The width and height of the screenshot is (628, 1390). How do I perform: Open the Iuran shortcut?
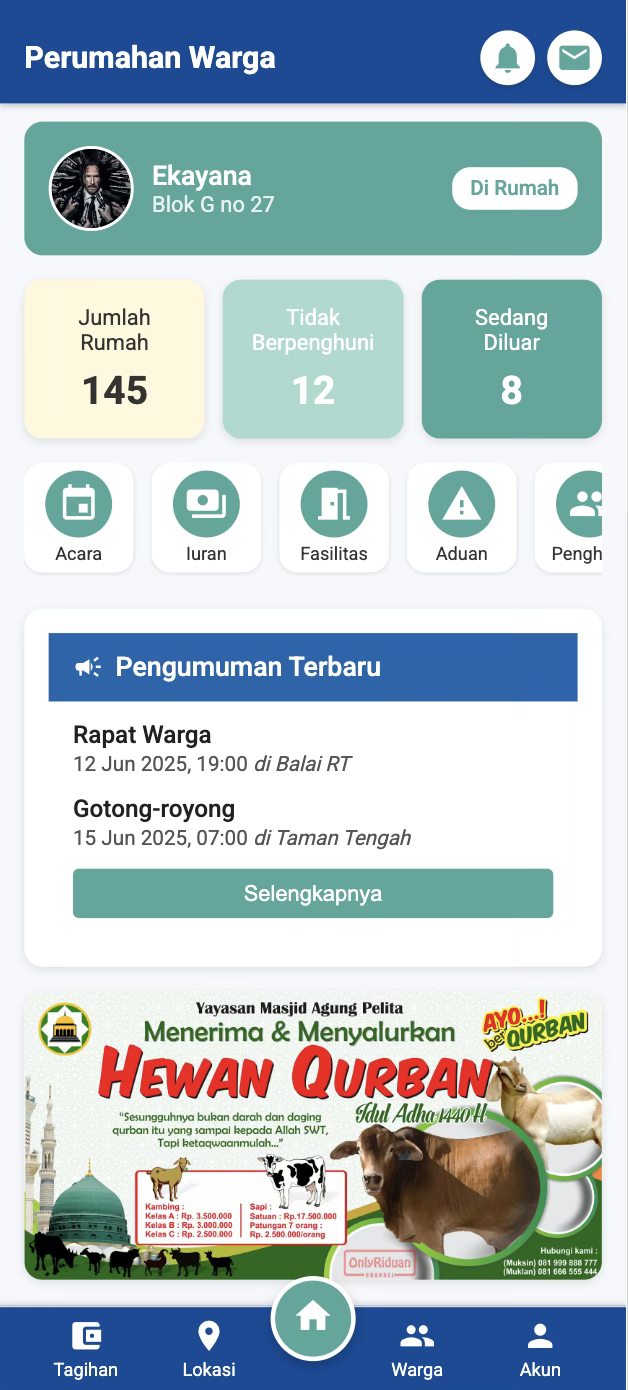click(206, 517)
